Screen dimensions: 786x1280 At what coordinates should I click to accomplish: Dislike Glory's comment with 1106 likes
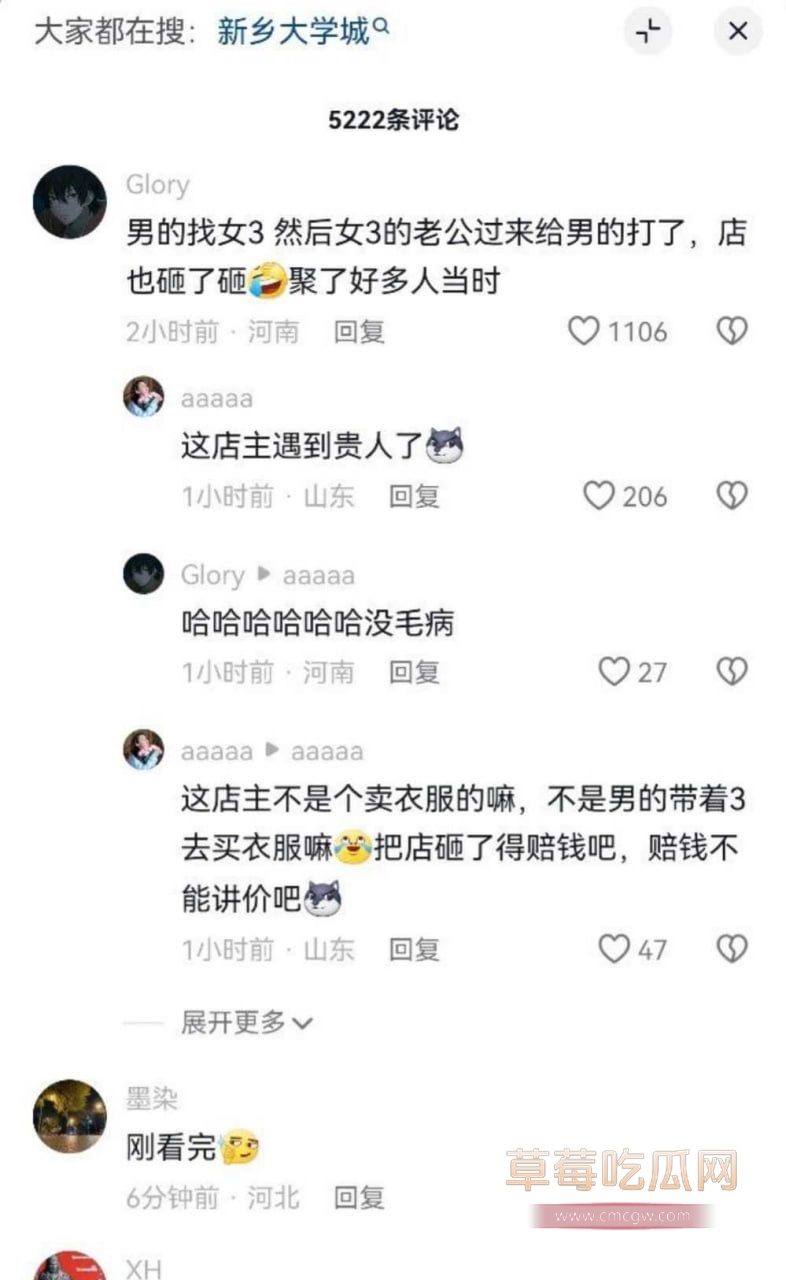[x=732, y=331]
